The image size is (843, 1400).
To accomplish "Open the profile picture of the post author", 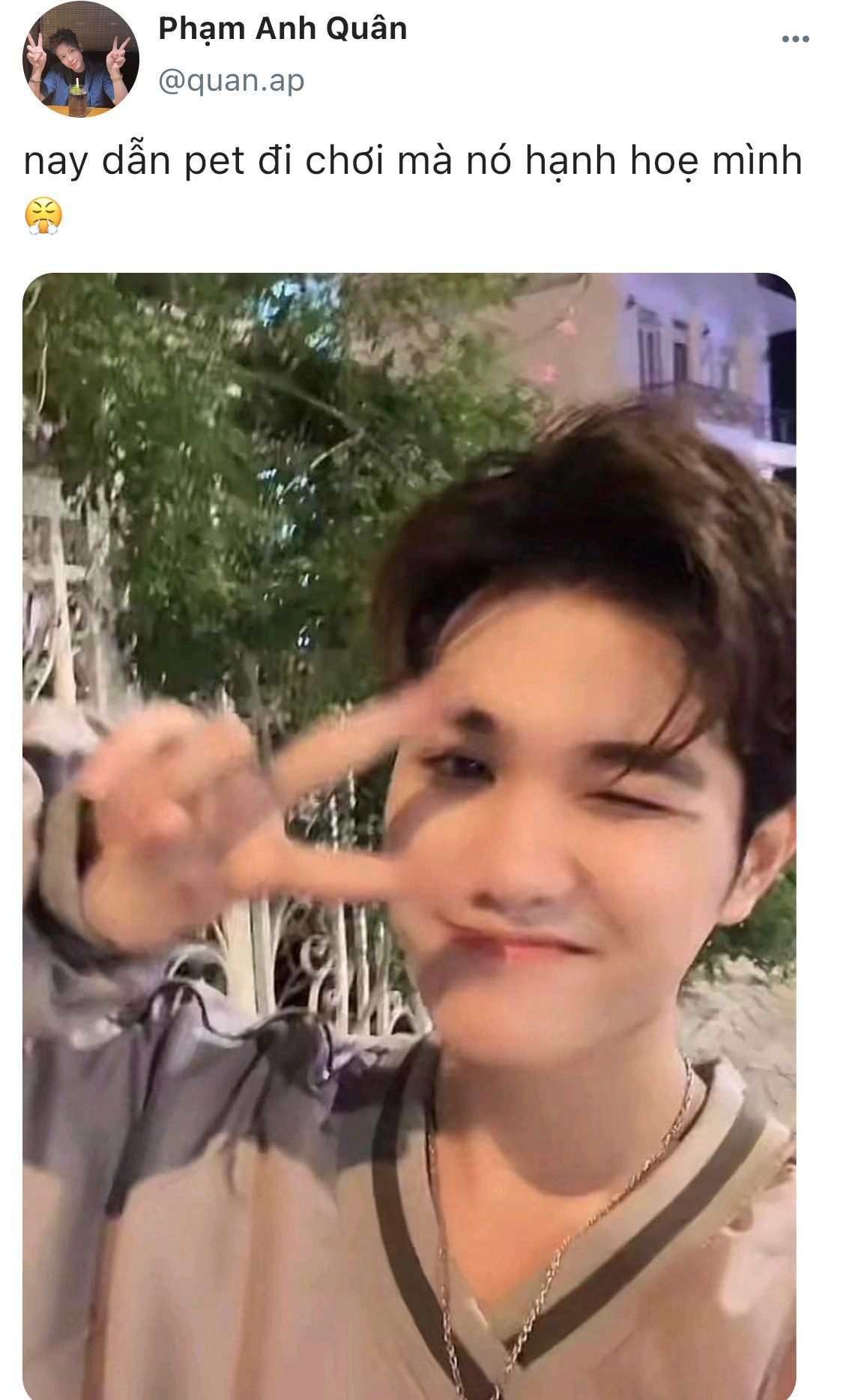I will click(x=81, y=60).
